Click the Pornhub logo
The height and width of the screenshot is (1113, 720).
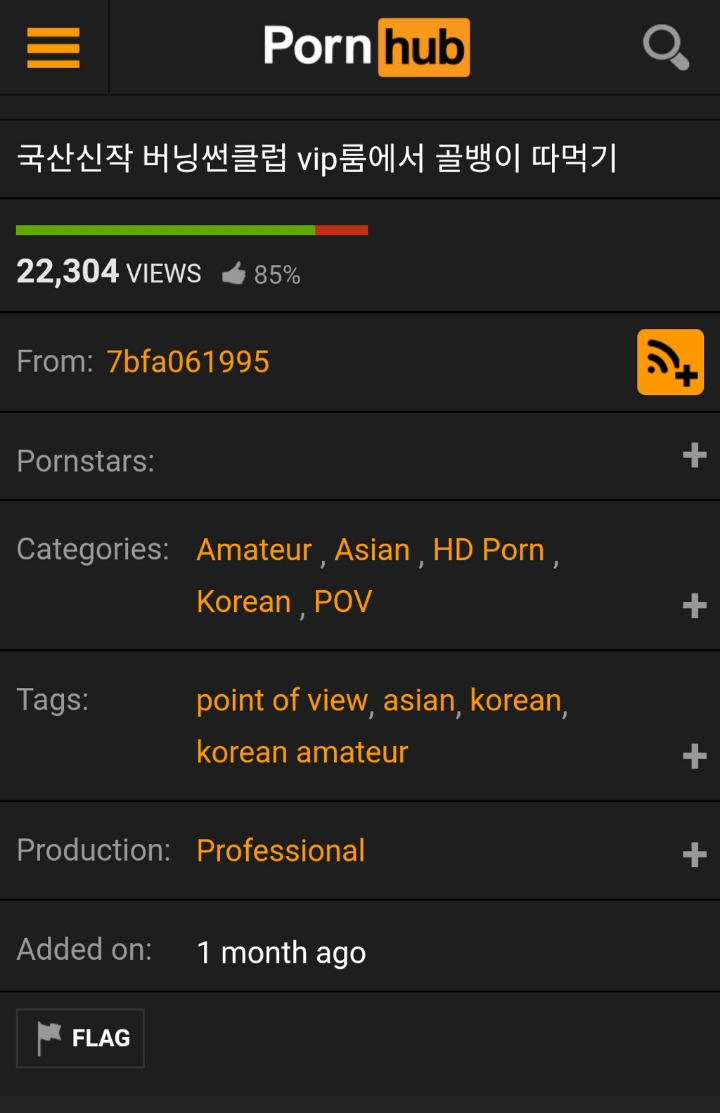(364, 46)
